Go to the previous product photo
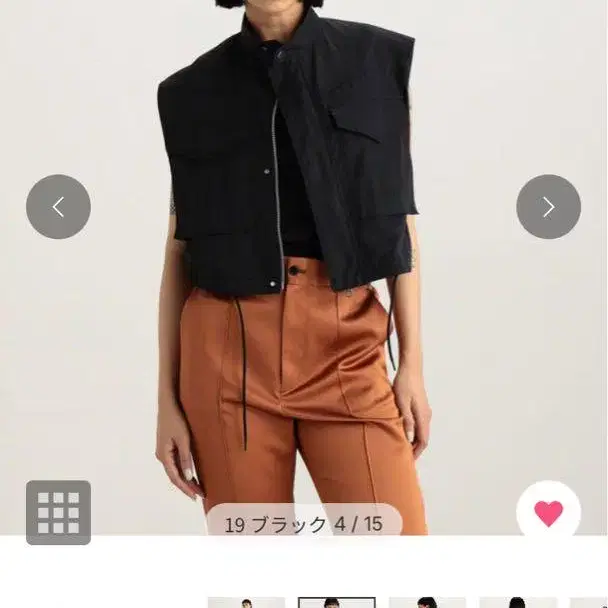This screenshot has width=608, height=608. pos(58,207)
